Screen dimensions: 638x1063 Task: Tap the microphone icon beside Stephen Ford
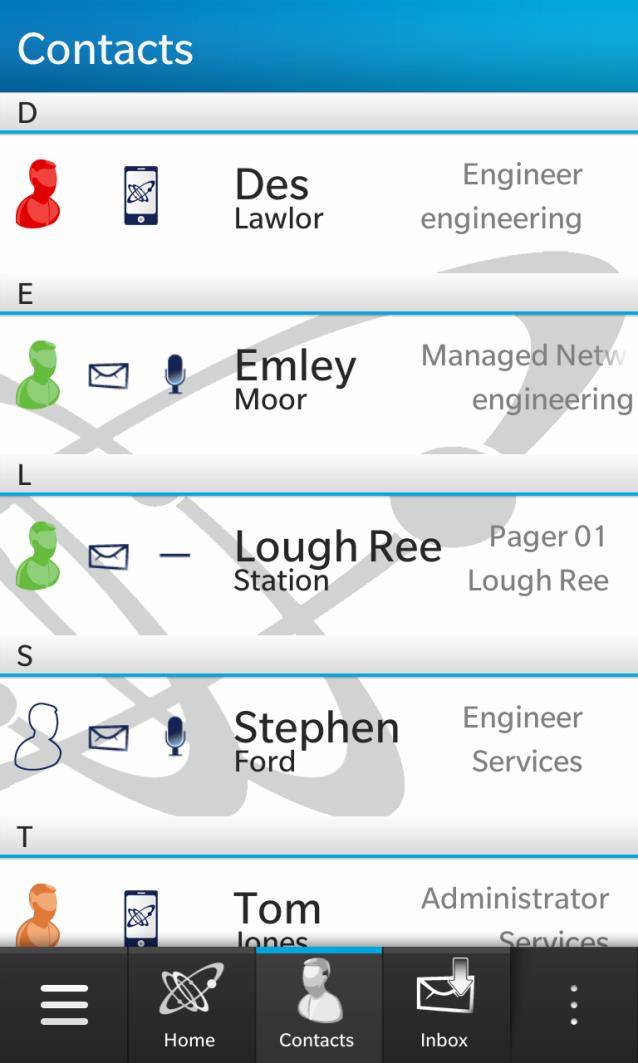175,737
